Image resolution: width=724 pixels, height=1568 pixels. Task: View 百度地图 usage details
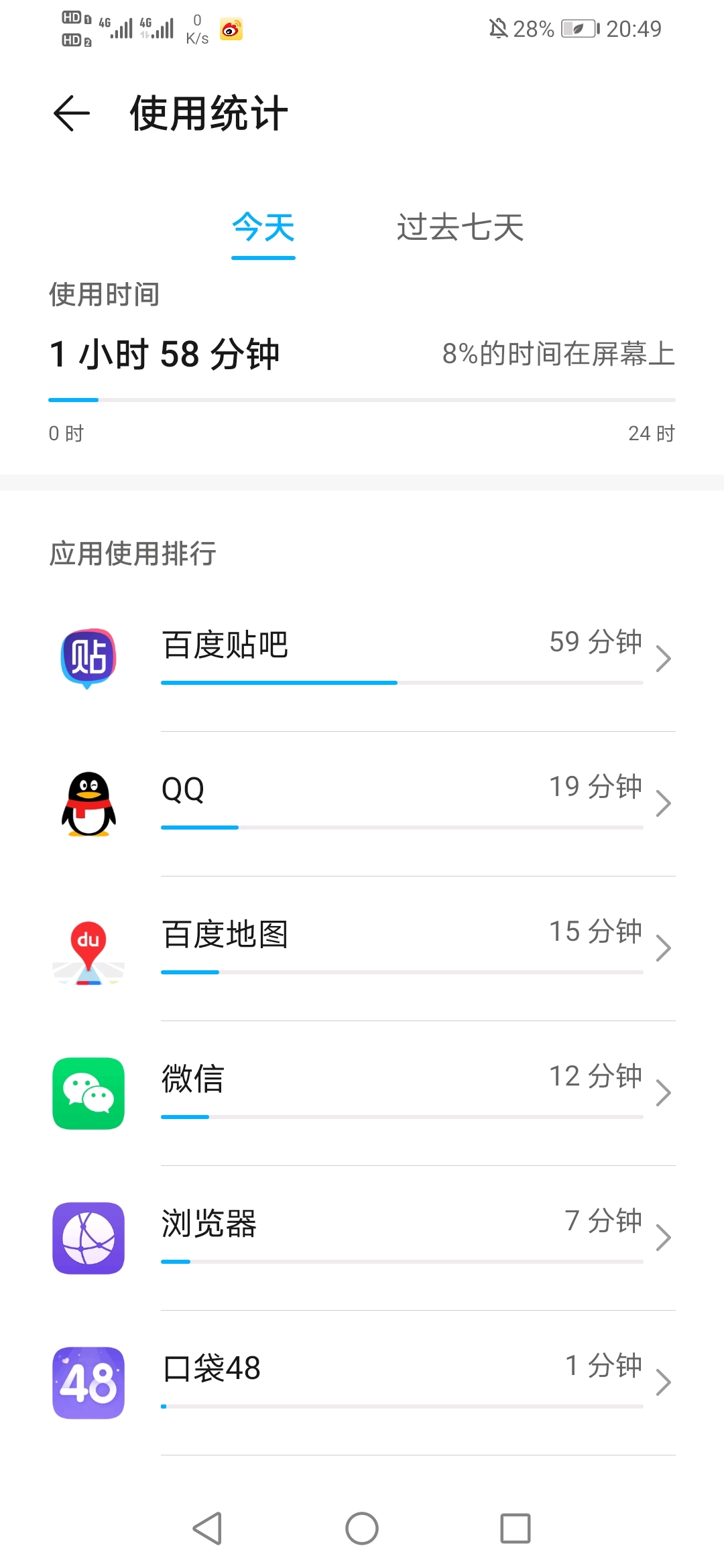point(362,949)
